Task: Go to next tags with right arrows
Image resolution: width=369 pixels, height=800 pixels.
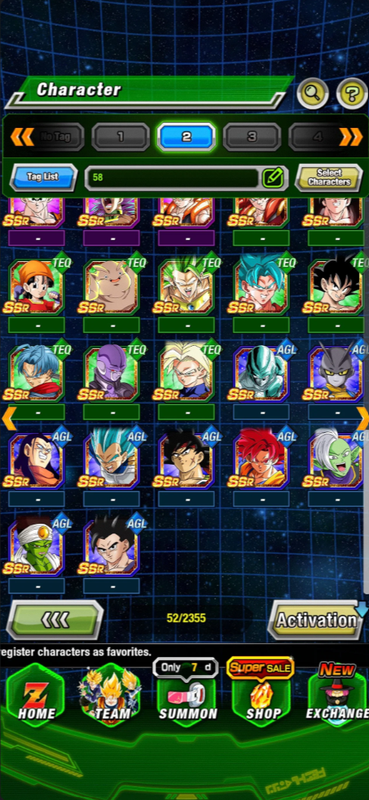Action: [351, 137]
